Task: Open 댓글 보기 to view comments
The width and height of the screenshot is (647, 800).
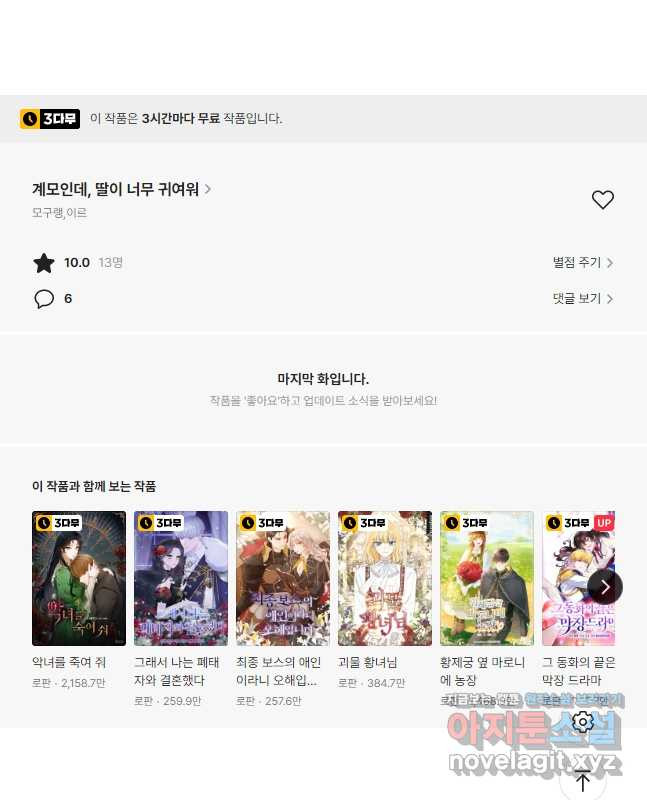Action: [x=582, y=299]
